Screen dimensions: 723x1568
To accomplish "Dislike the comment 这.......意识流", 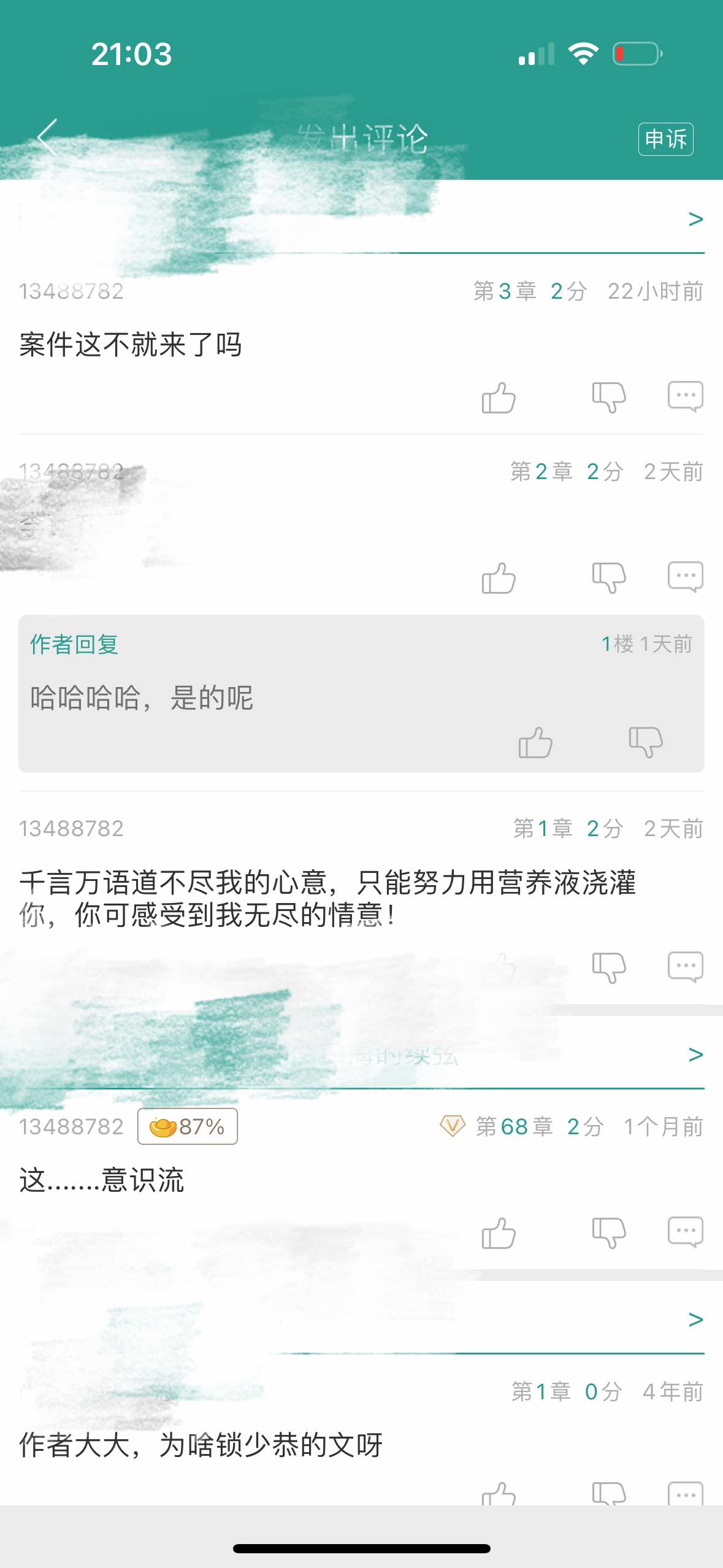I will click(x=608, y=1232).
